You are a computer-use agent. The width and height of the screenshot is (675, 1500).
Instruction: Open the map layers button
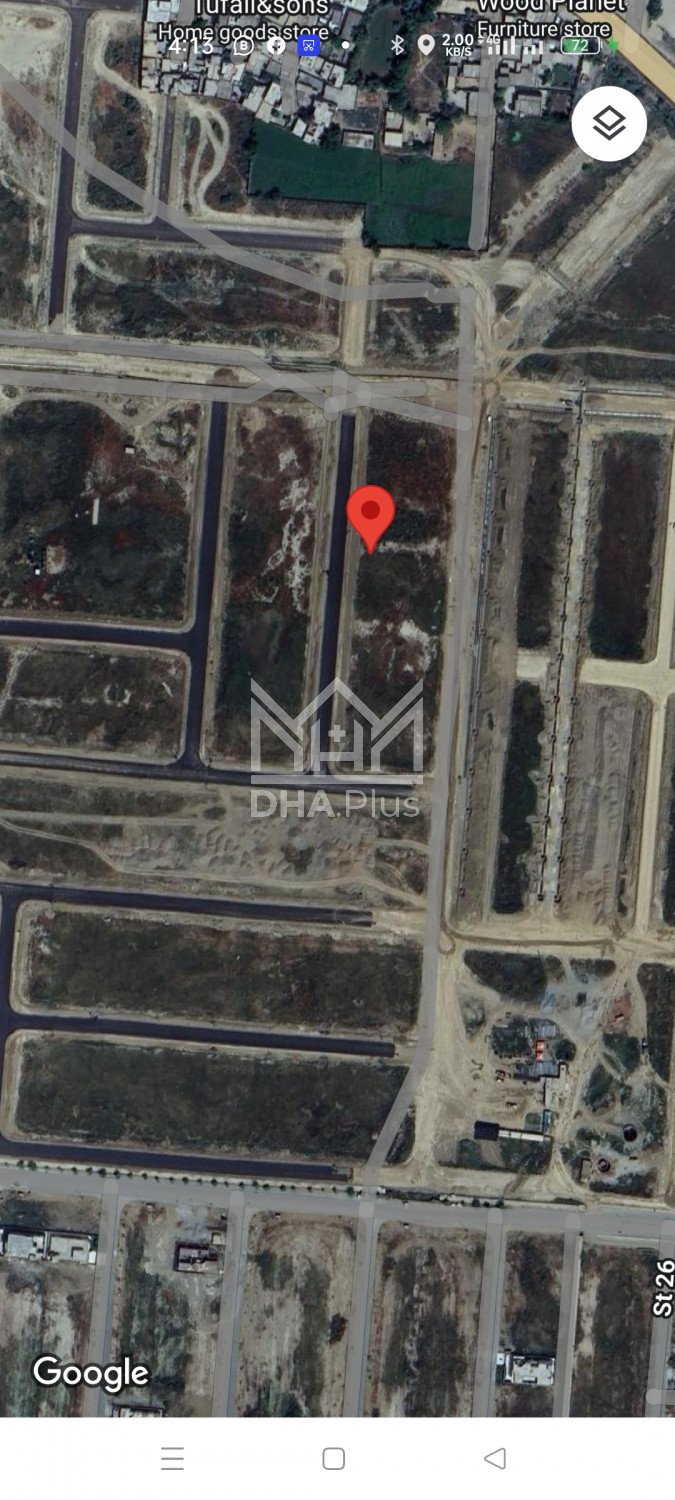point(609,124)
